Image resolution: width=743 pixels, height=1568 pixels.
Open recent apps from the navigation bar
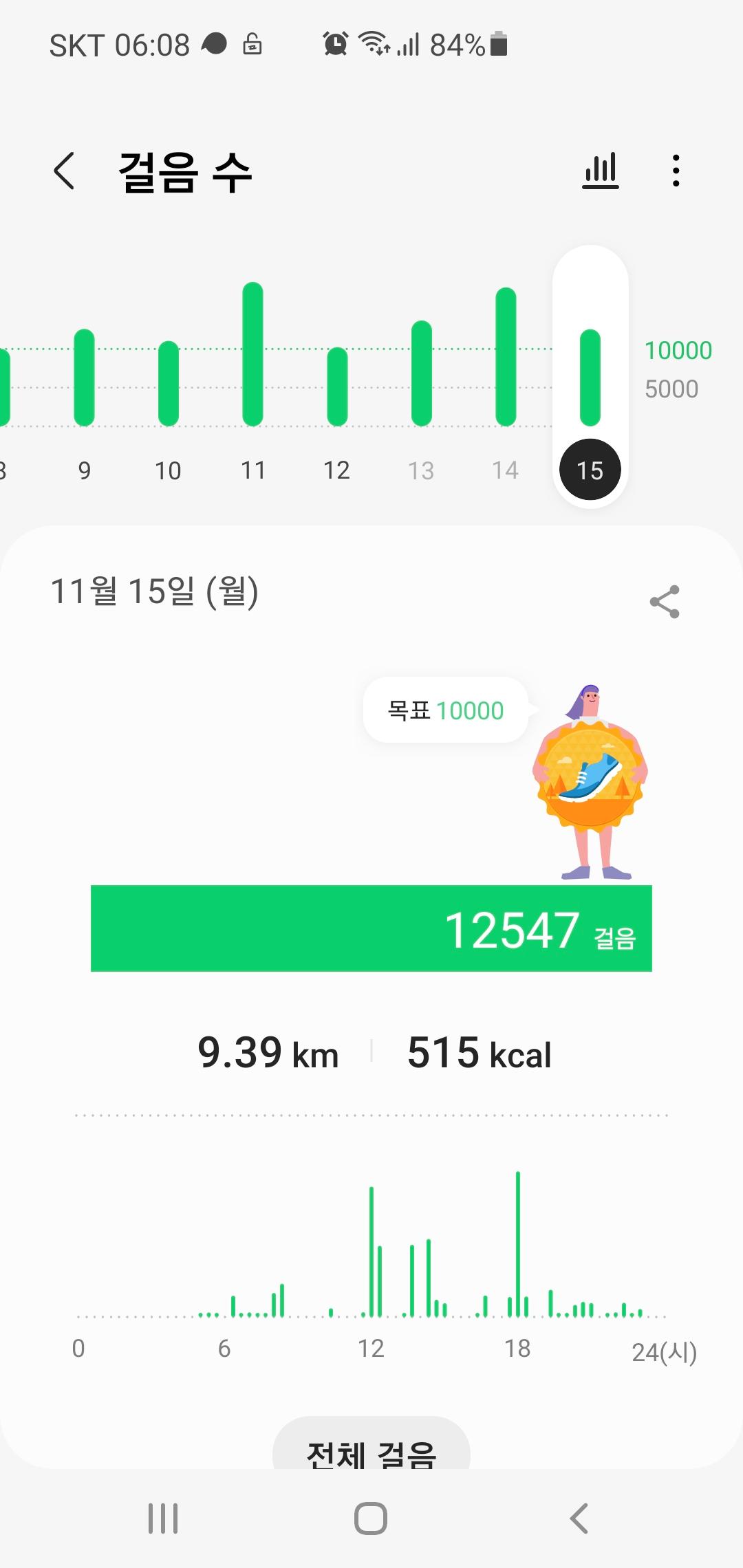coord(163,1518)
